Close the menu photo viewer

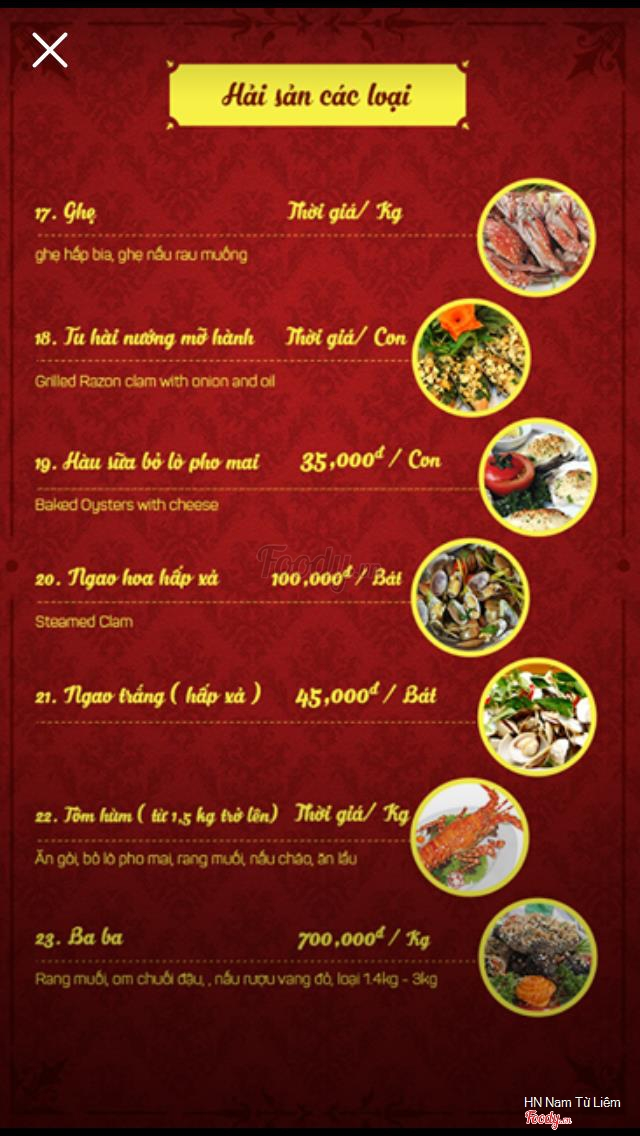[x=49, y=49]
